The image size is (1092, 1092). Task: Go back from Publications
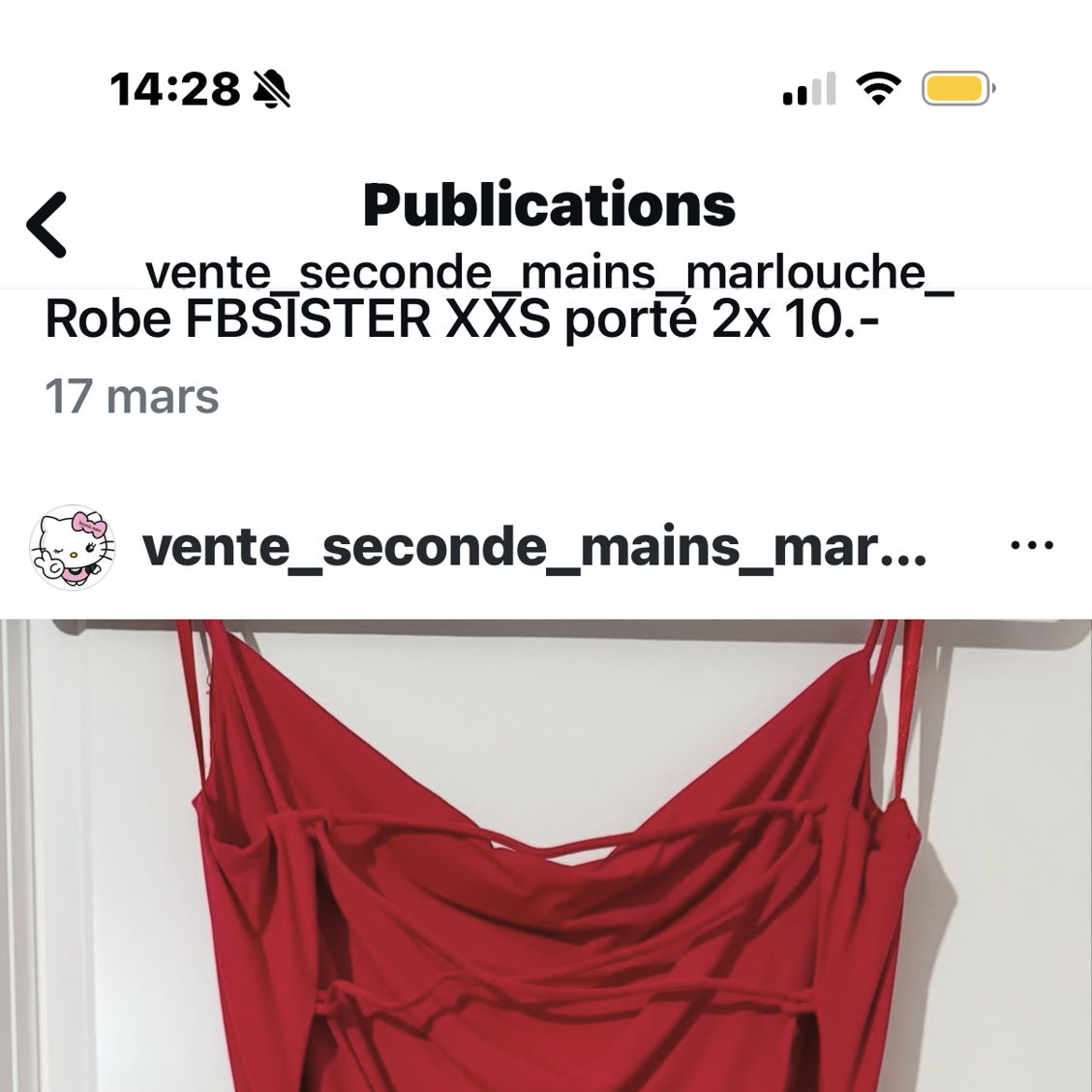[46, 225]
